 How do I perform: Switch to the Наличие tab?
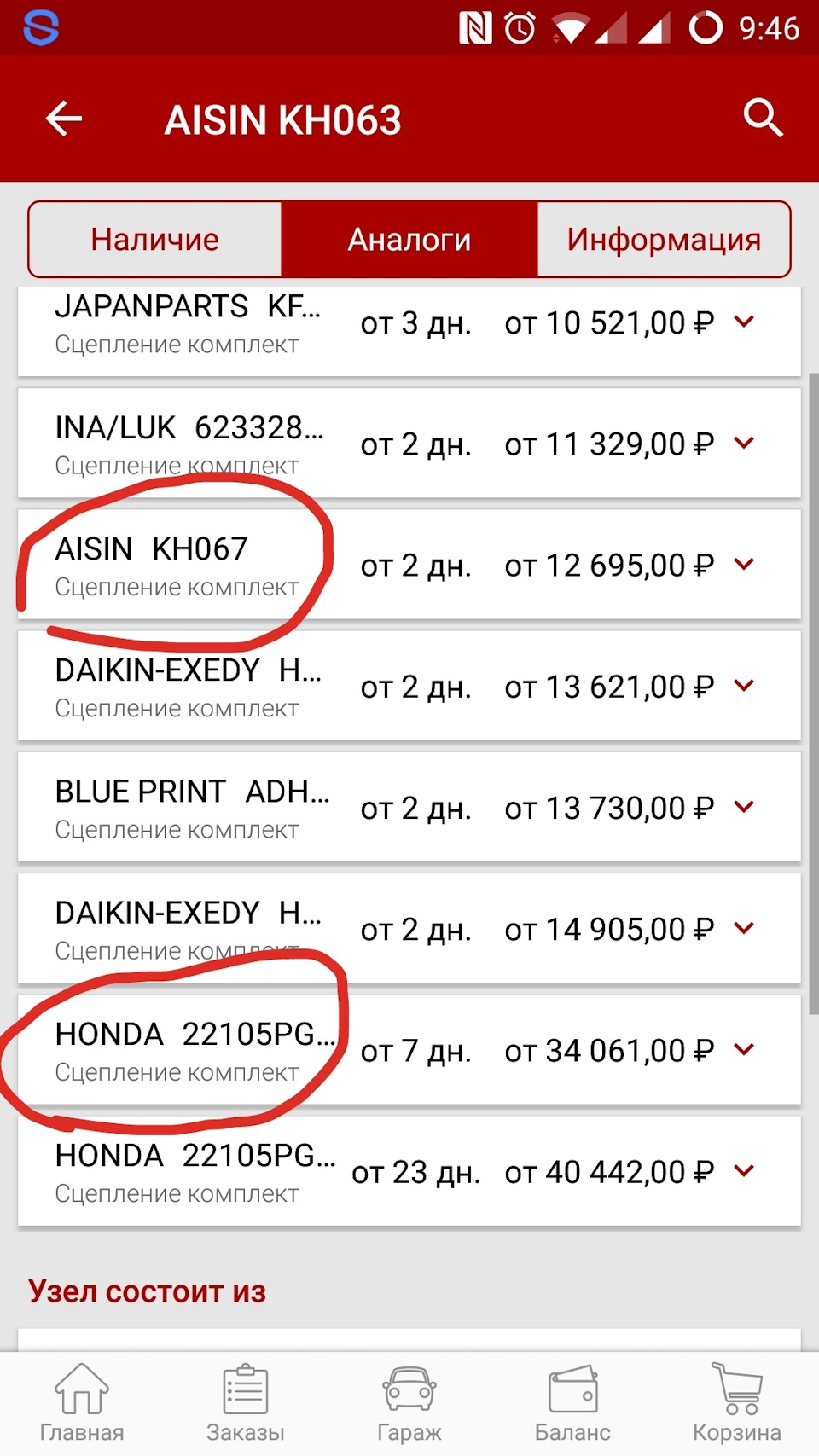click(x=155, y=240)
